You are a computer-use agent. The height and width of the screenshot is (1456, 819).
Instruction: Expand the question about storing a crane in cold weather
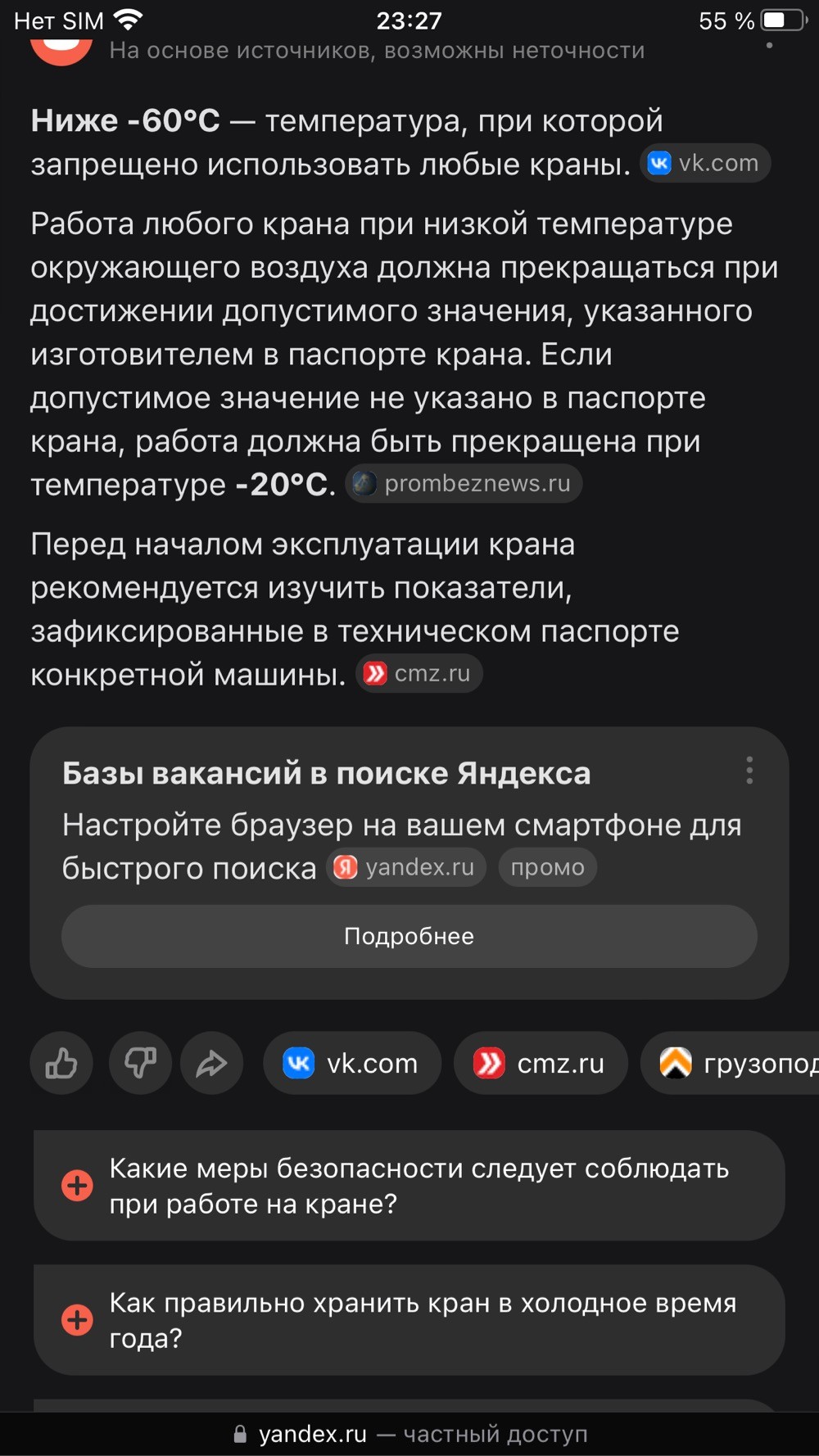point(409,1319)
